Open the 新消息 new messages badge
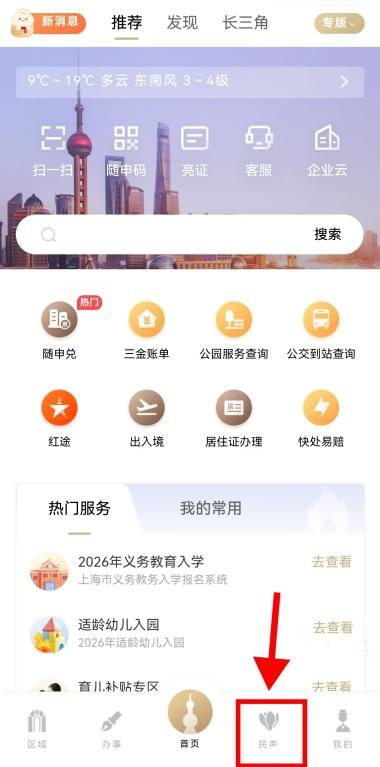The width and height of the screenshot is (380, 767). coord(48,23)
